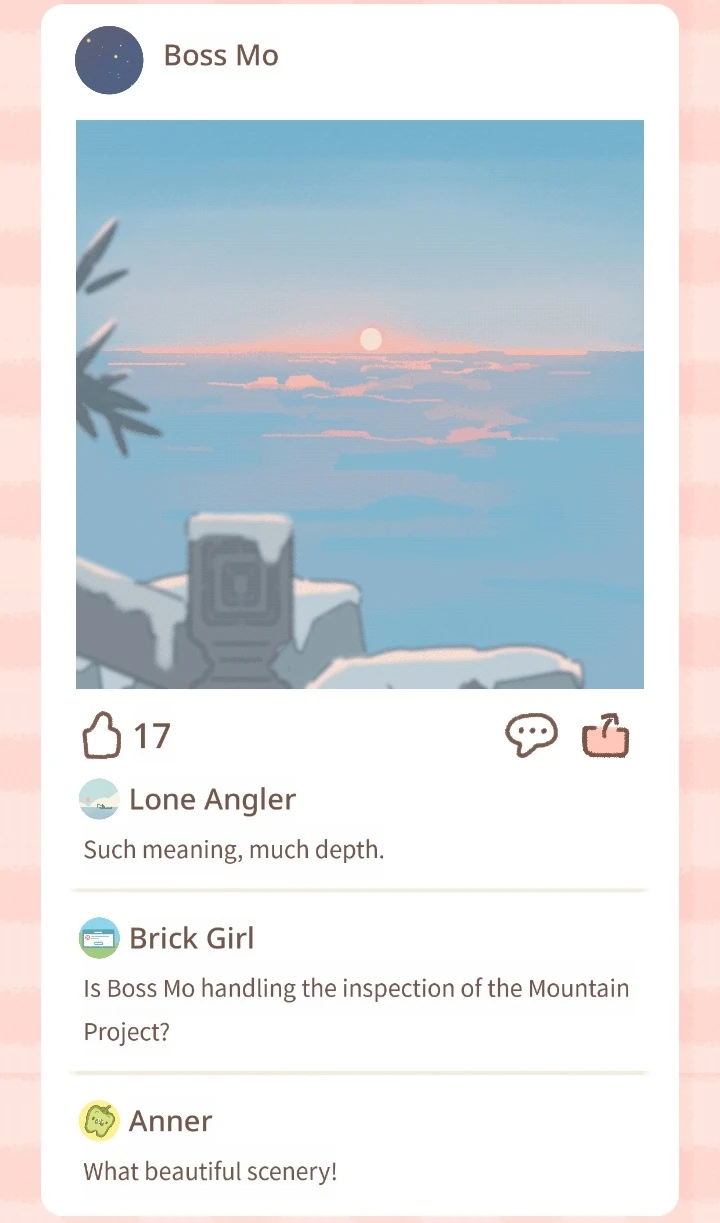Enlarge the snowy sunset photo
720x1223 pixels.
point(360,404)
